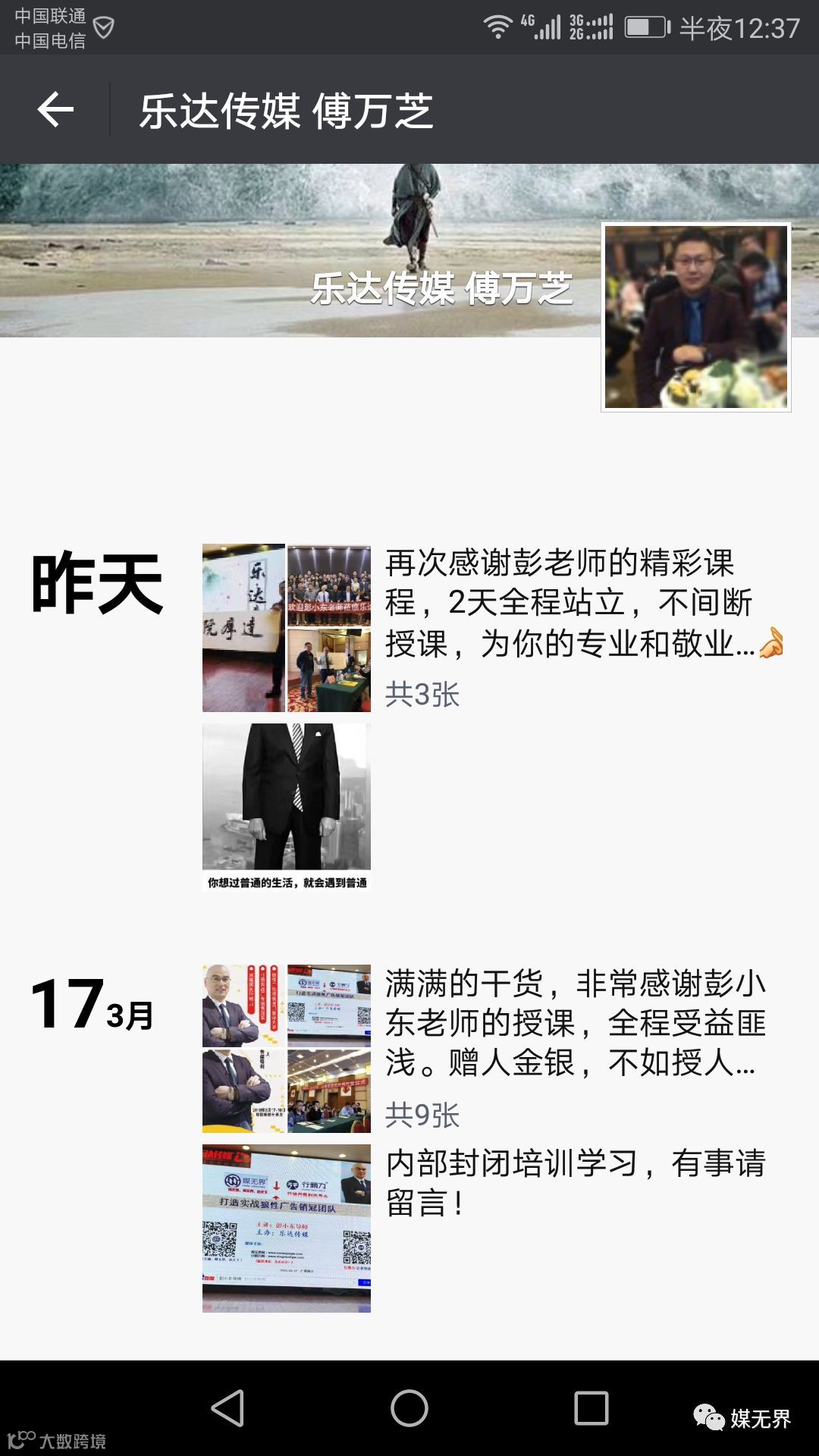
Task: Open the profile avatar photo
Action: [x=695, y=317]
